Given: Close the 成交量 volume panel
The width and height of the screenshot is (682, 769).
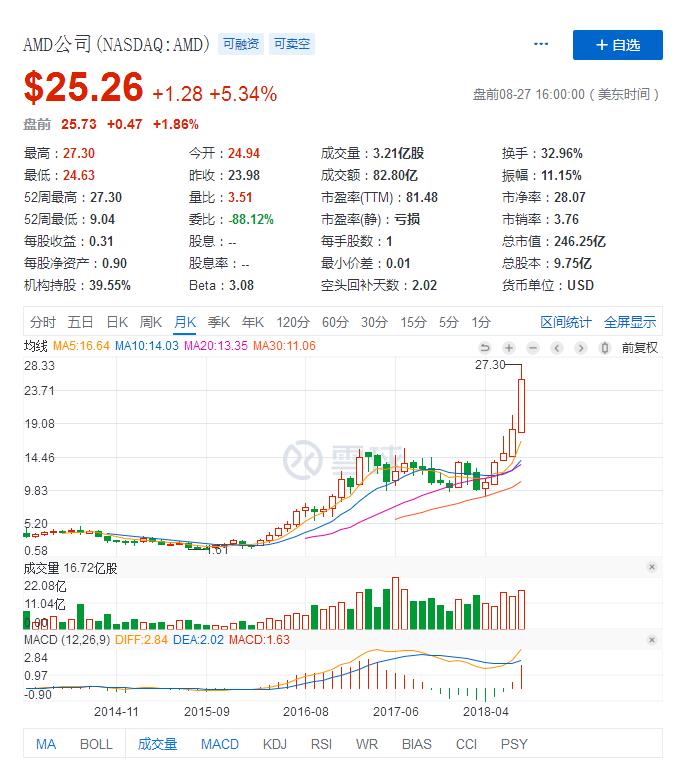Looking at the screenshot, I should [652, 567].
